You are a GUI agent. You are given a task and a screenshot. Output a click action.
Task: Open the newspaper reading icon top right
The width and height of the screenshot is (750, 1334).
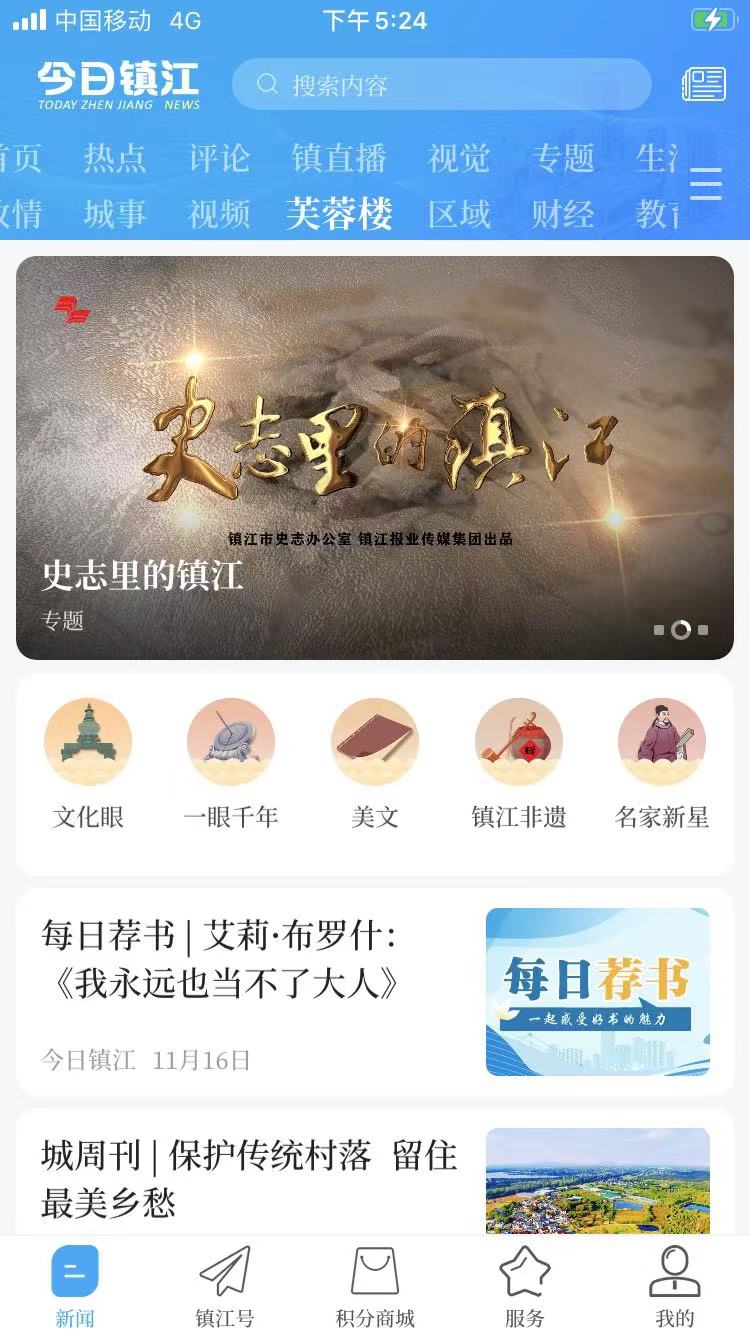point(702,85)
